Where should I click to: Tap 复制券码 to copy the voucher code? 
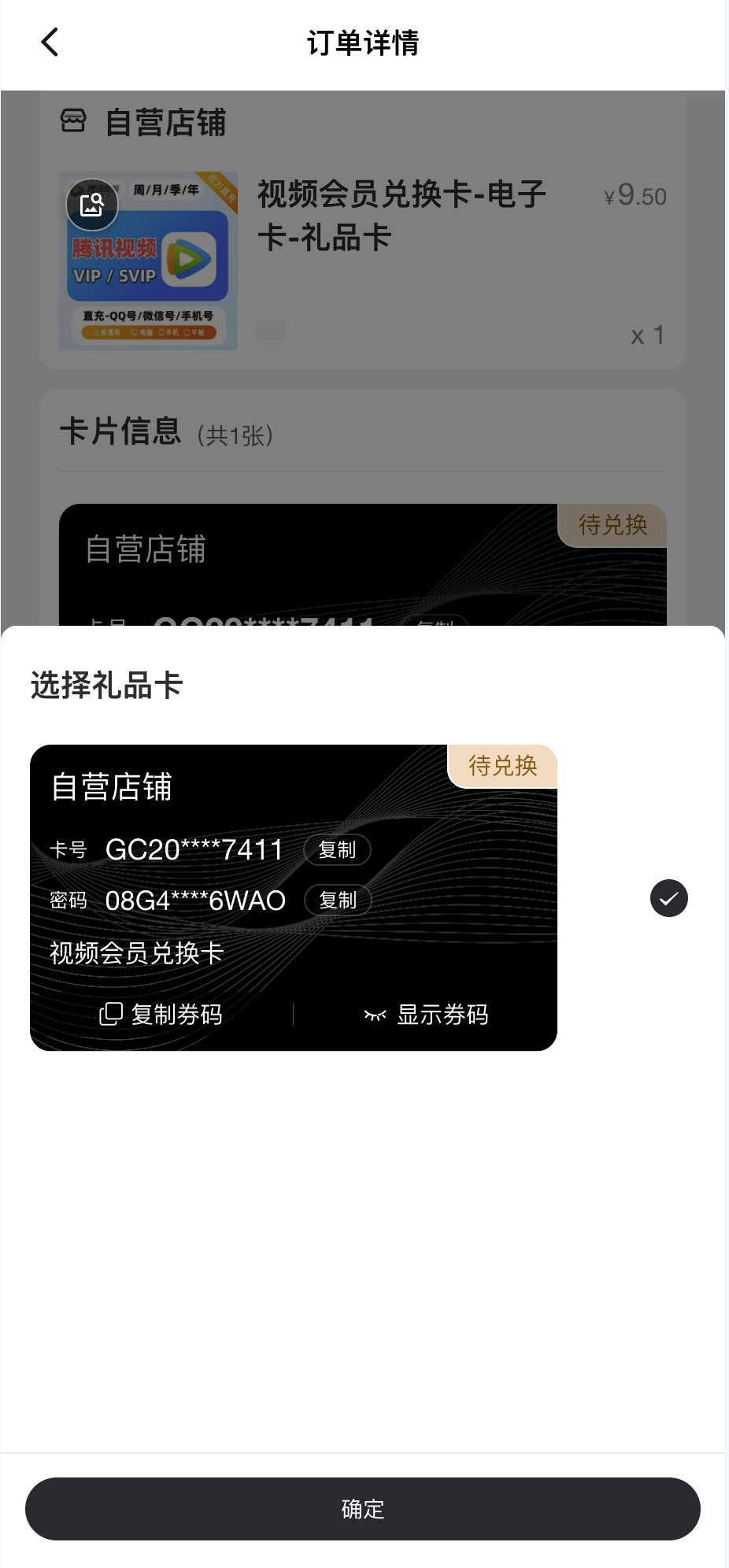(x=161, y=1015)
